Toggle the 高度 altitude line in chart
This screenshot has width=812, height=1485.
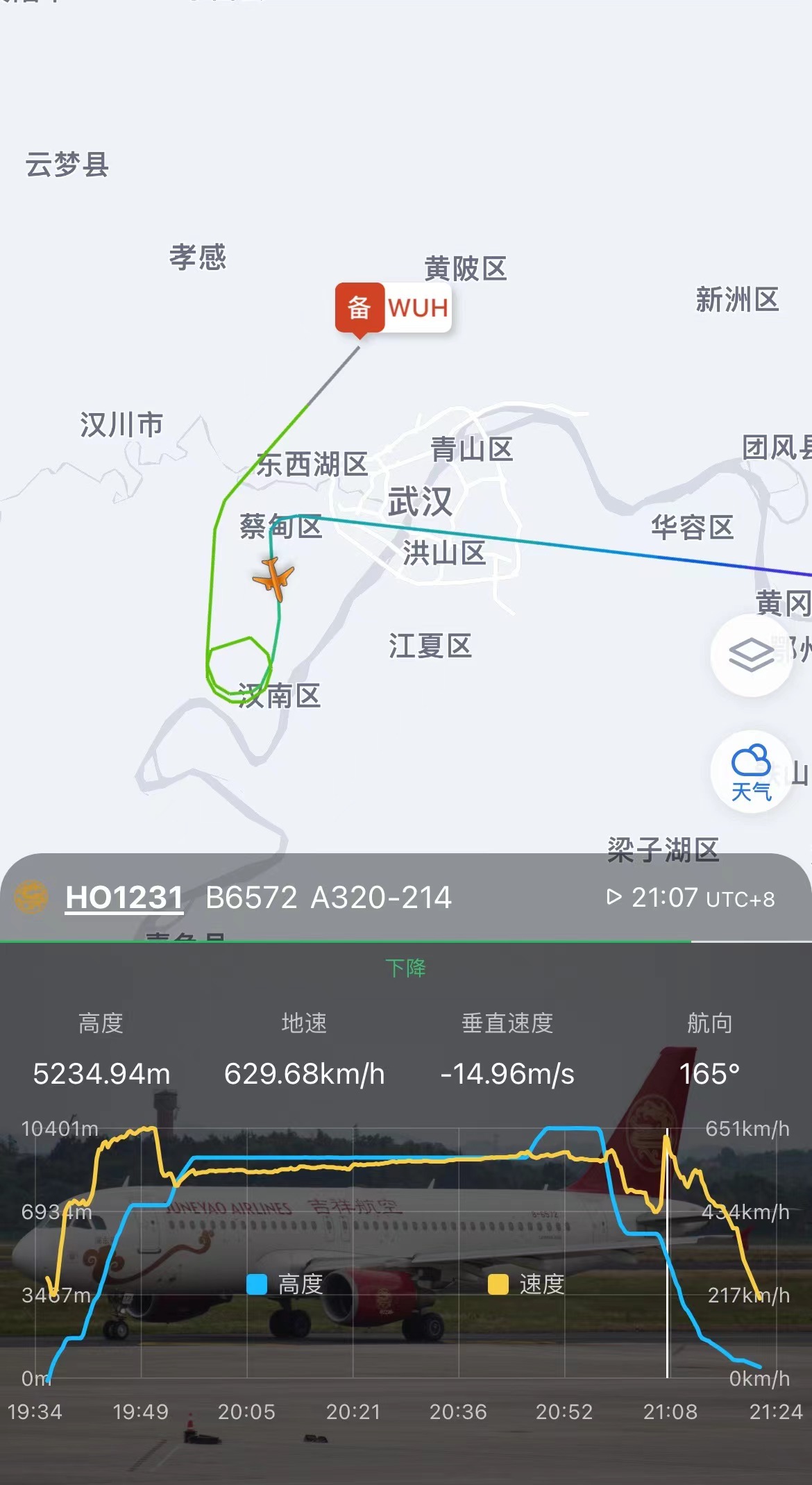285,1284
